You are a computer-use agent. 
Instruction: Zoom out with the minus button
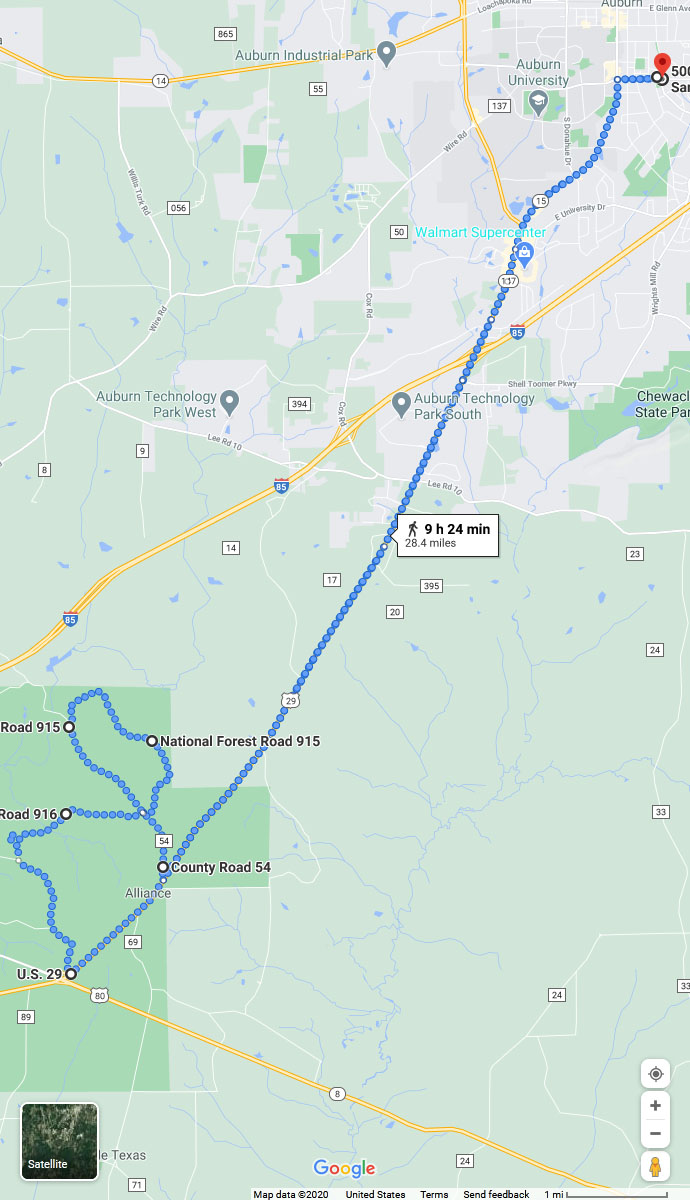pos(655,1133)
